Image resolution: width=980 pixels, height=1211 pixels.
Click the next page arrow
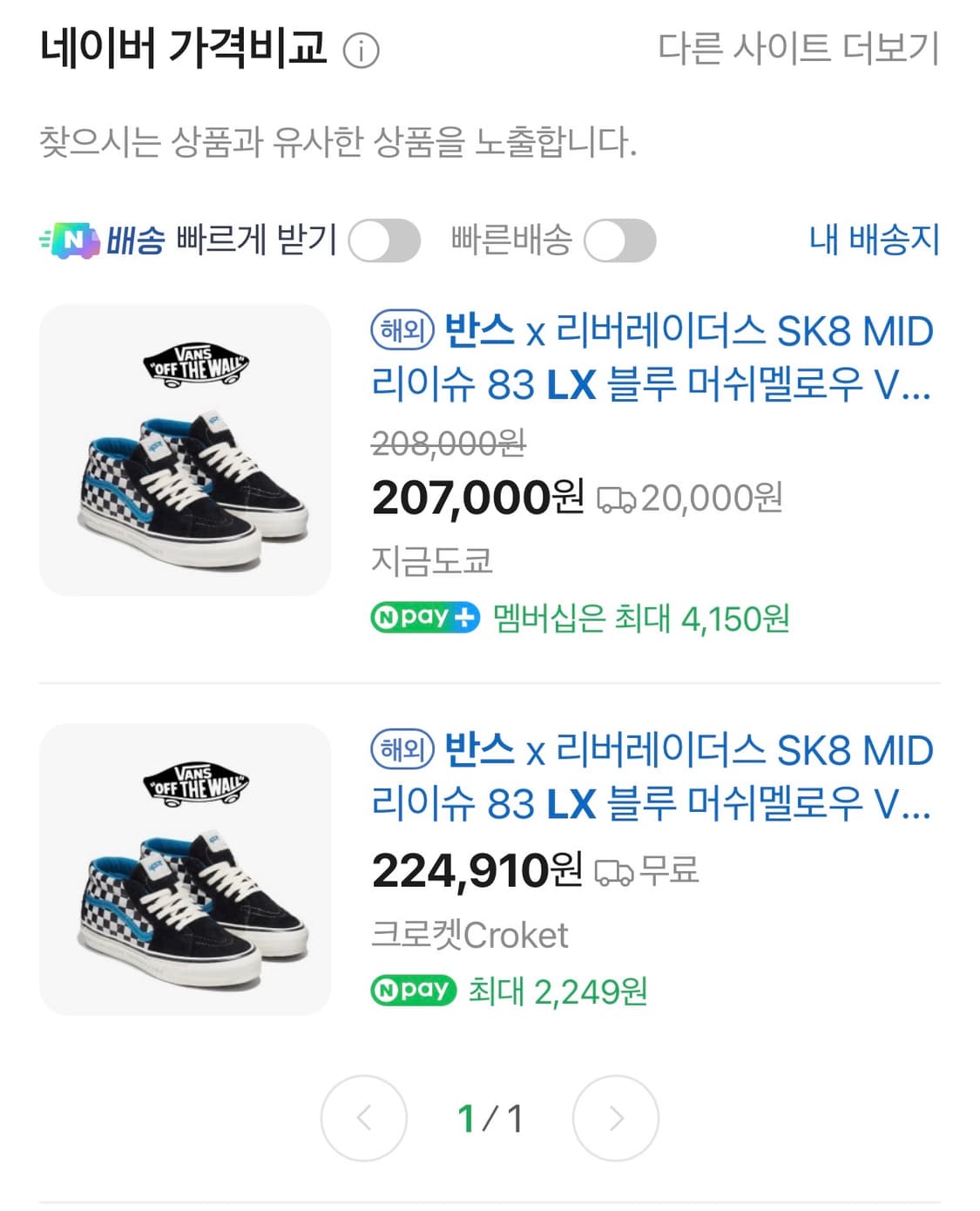(617, 1120)
